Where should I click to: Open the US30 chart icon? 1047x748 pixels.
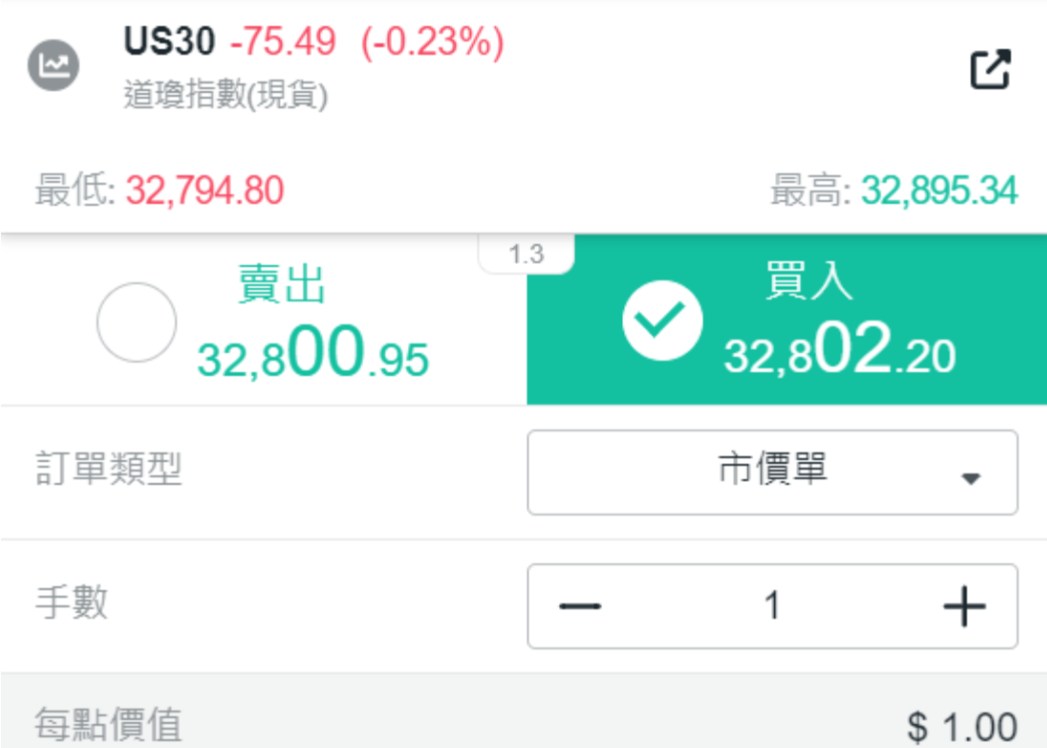click(x=53, y=67)
